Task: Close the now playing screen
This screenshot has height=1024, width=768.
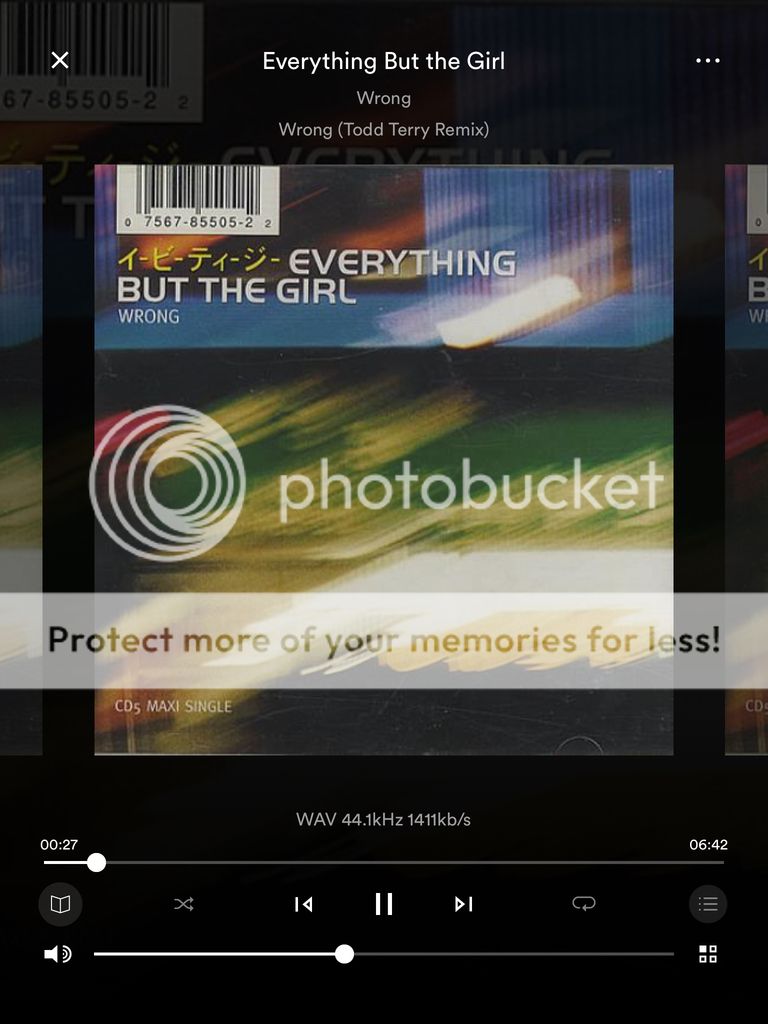Action: click(x=60, y=60)
